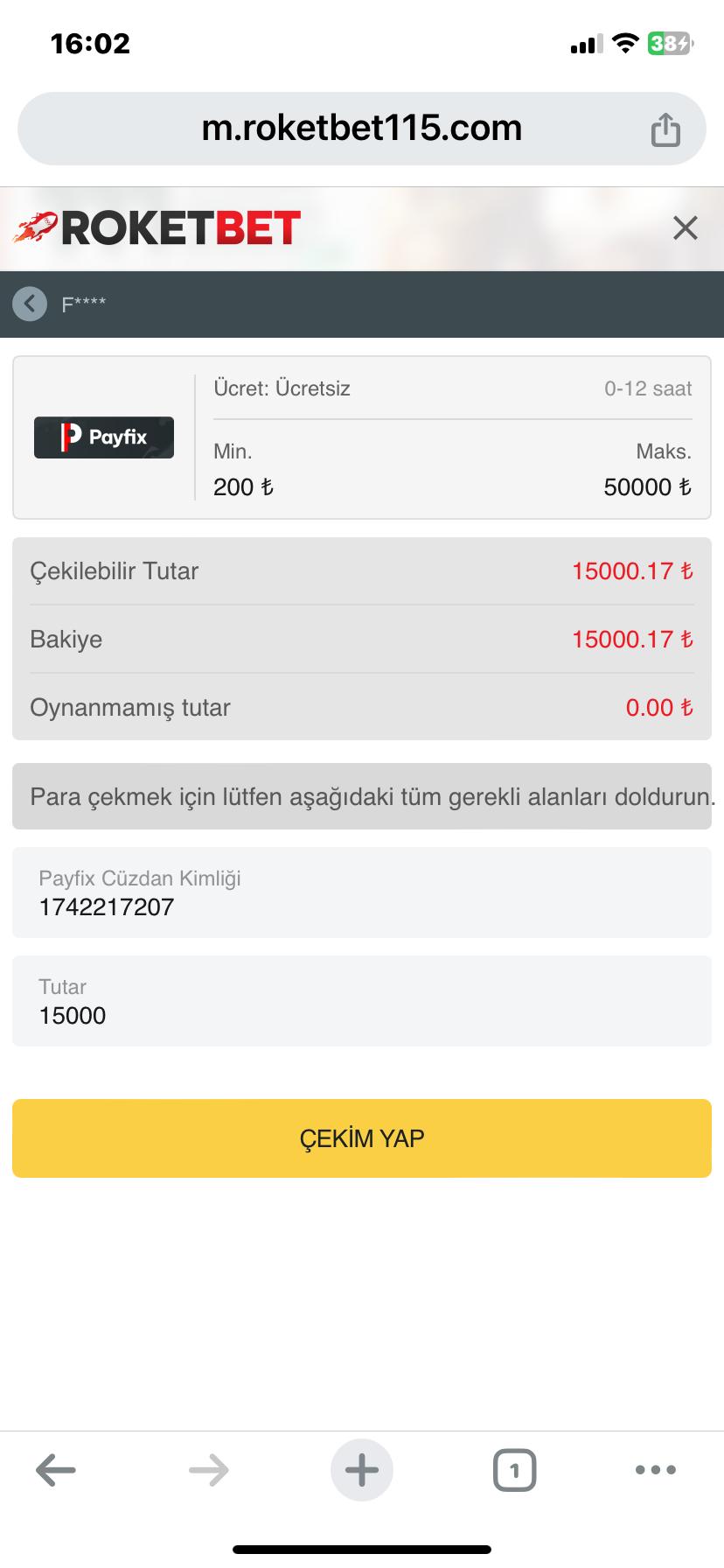The width and height of the screenshot is (724, 1568).
Task: Click the Payfix Cüzdan Kimliği input field
Action: (362, 894)
